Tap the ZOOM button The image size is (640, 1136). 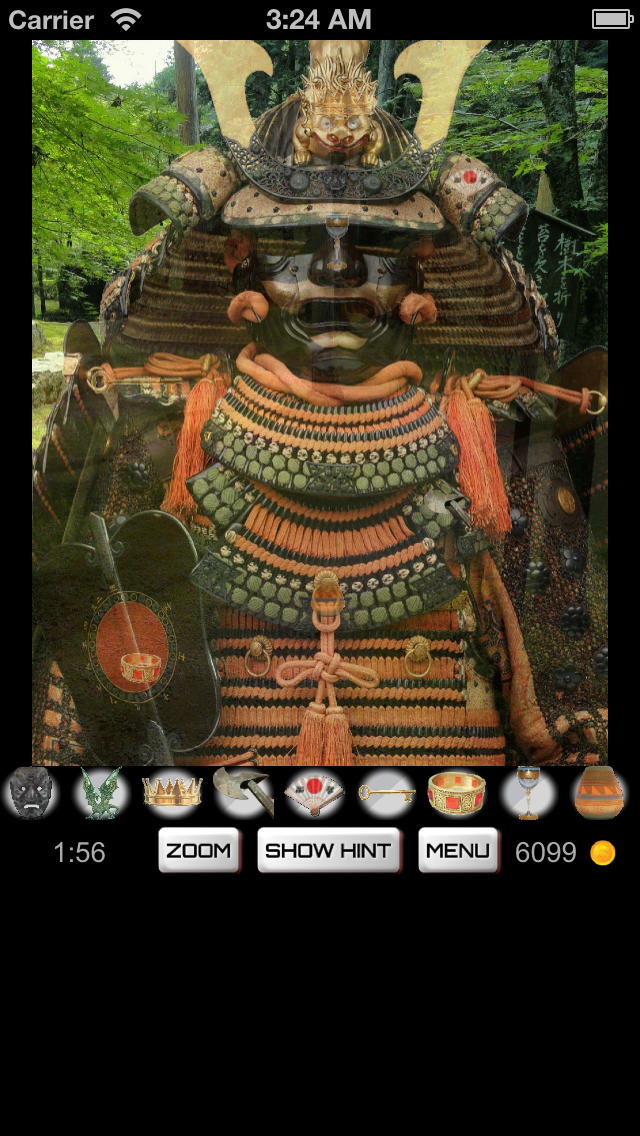(199, 851)
